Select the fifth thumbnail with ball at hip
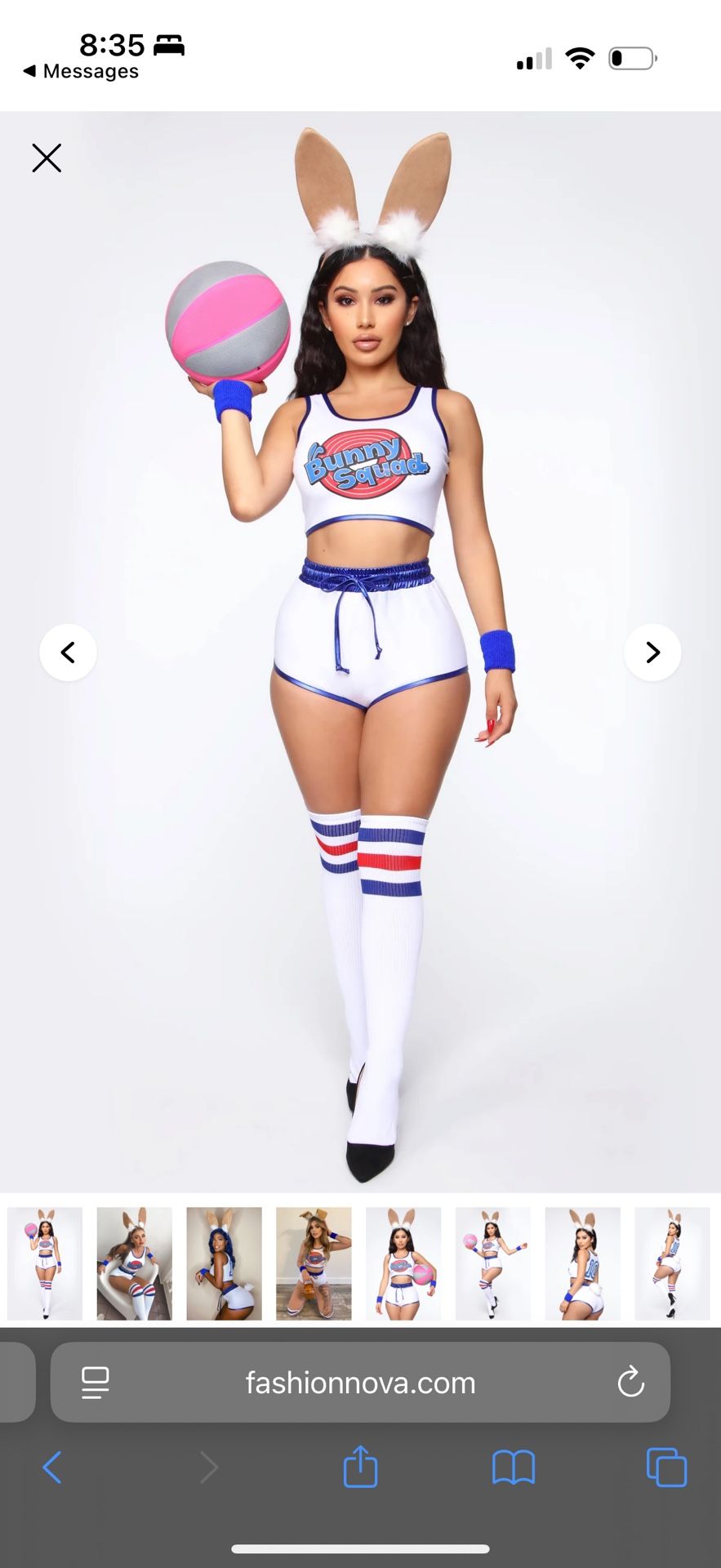Image resolution: width=721 pixels, height=1568 pixels. pyautogui.click(x=403, y=1263)
